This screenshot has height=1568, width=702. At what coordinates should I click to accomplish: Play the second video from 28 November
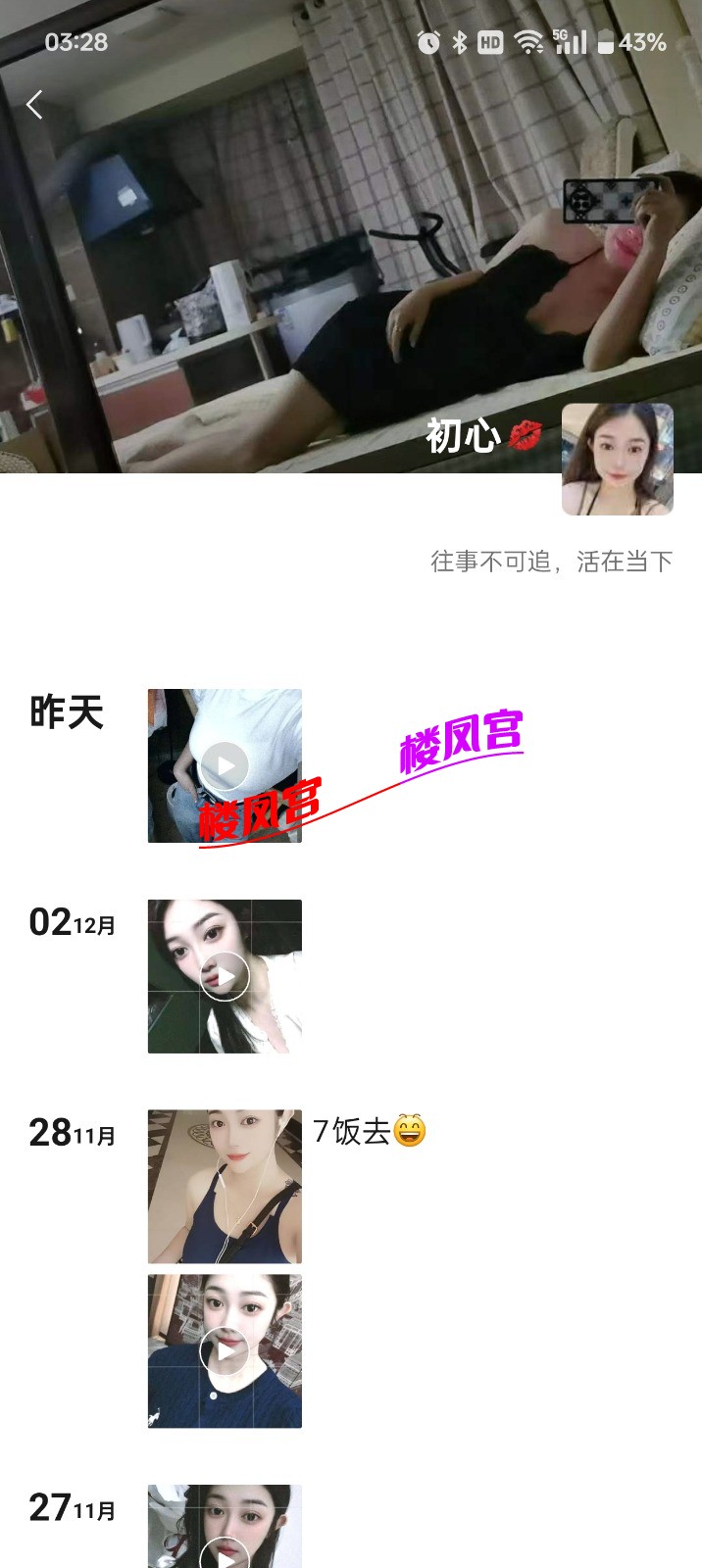[x=225, y=1351]
